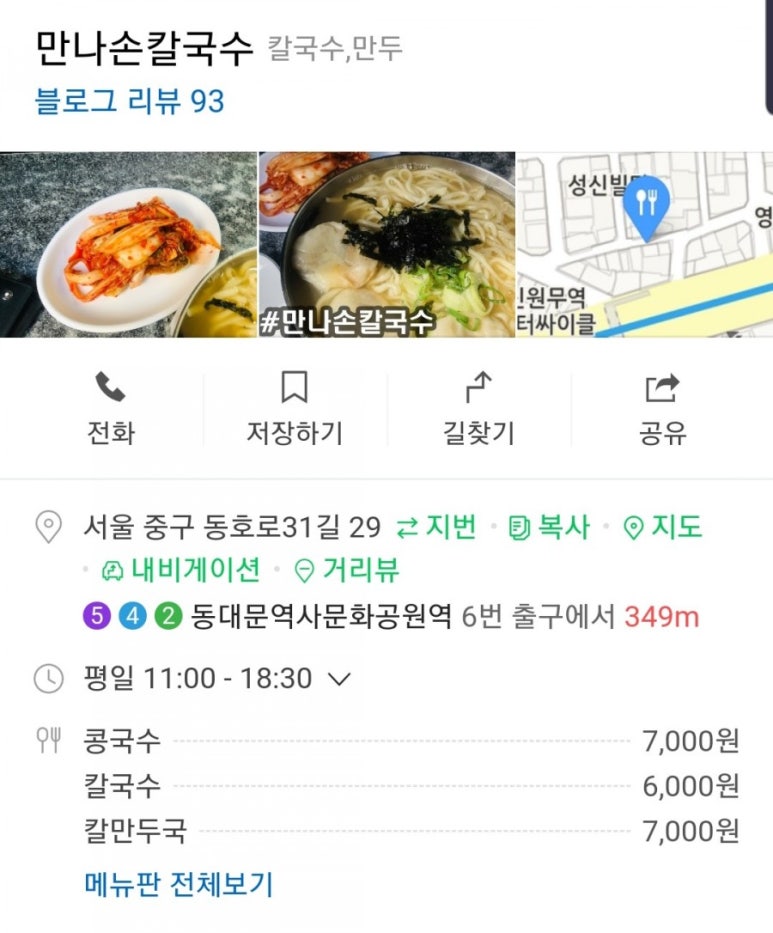Switch address to 지번 format
Screen dimensions: 773x933
point(437,527)
